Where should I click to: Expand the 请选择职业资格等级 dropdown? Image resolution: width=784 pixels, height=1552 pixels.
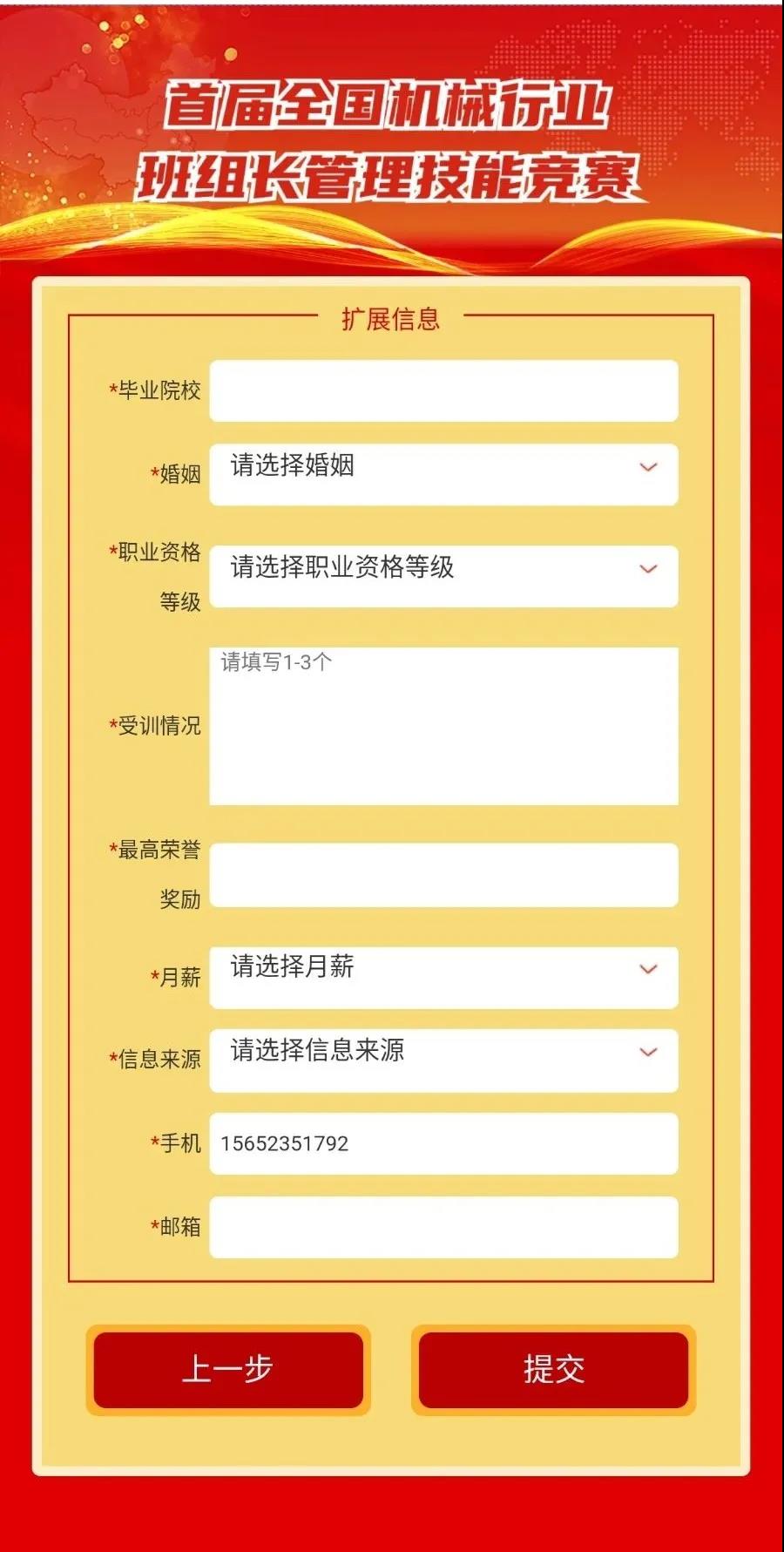pos(443,575)
